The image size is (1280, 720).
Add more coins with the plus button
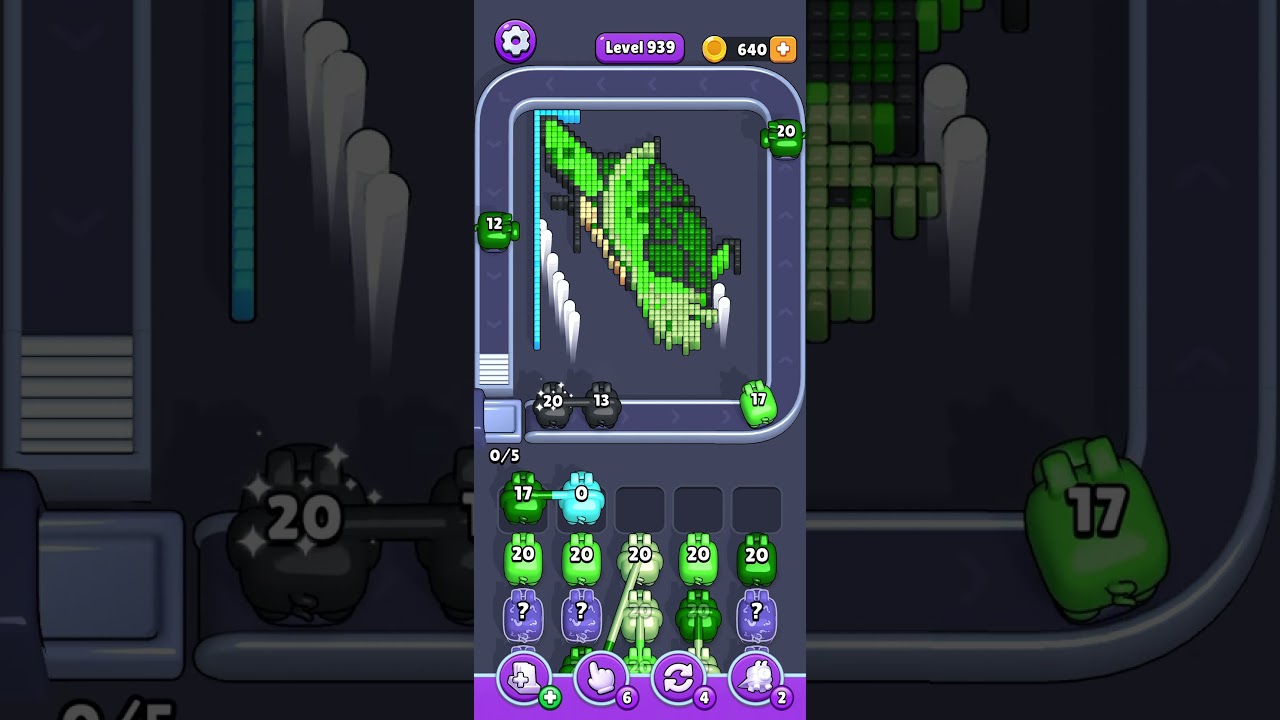pos(783,49)
